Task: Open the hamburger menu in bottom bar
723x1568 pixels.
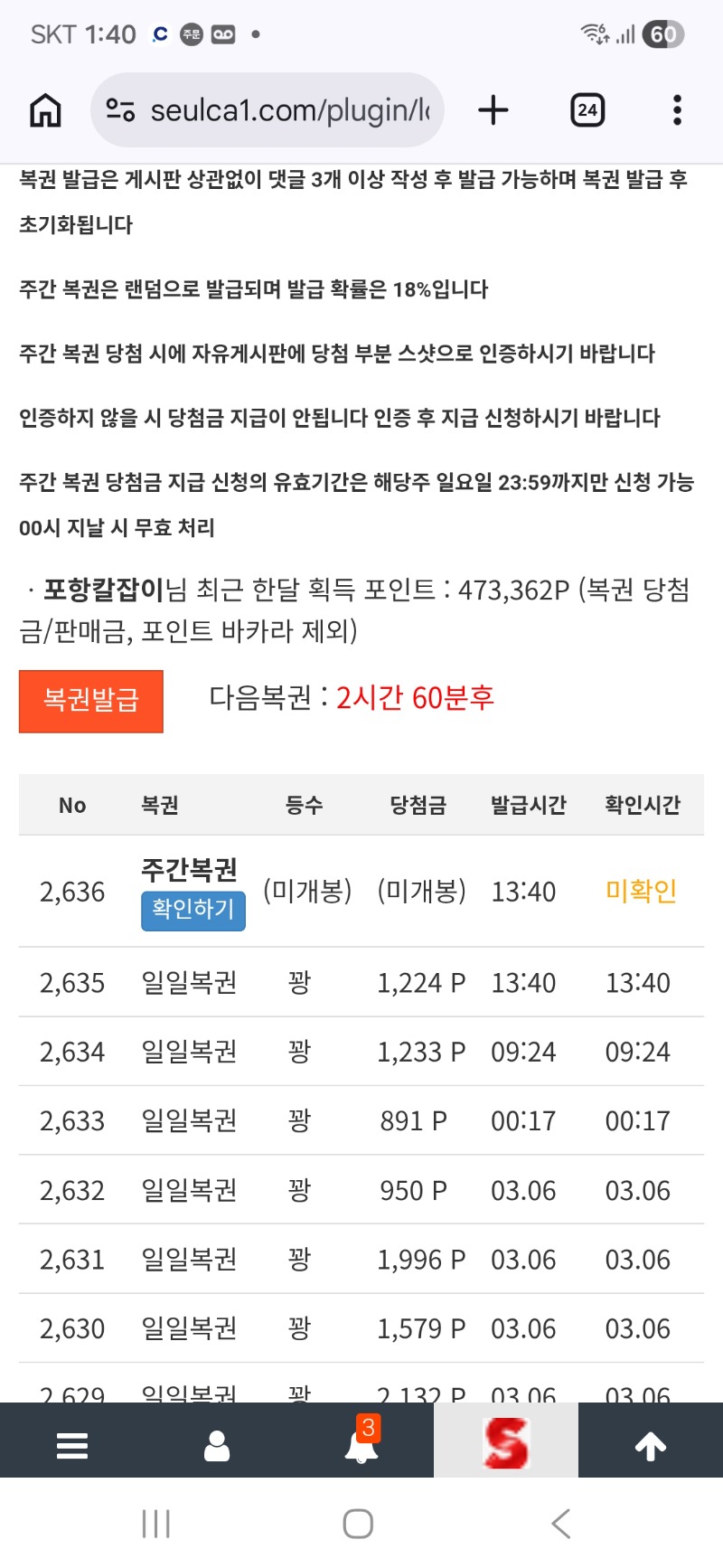Action: (x=72, y=1445)
